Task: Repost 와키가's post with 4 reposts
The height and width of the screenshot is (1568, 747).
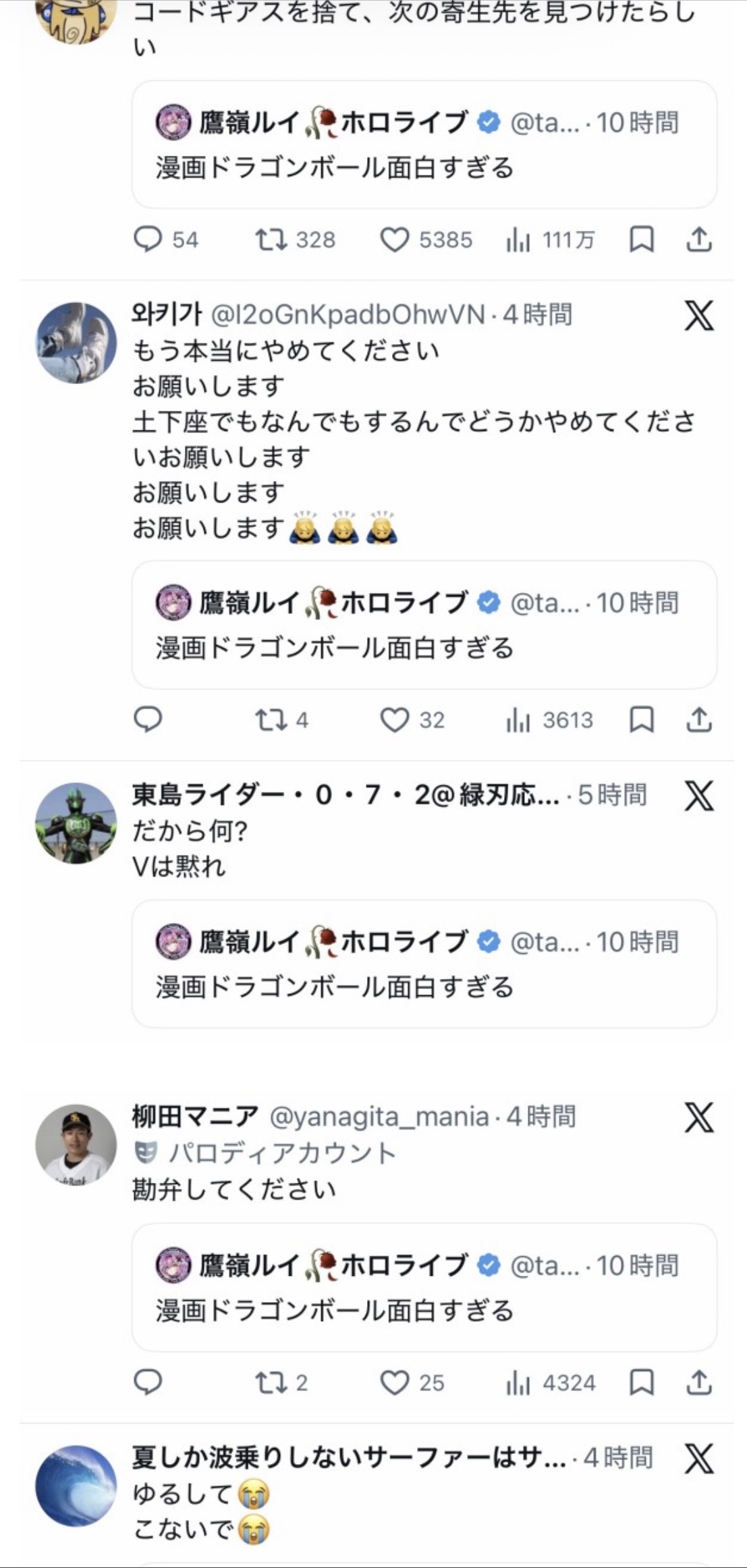Action: click(271, 721)
